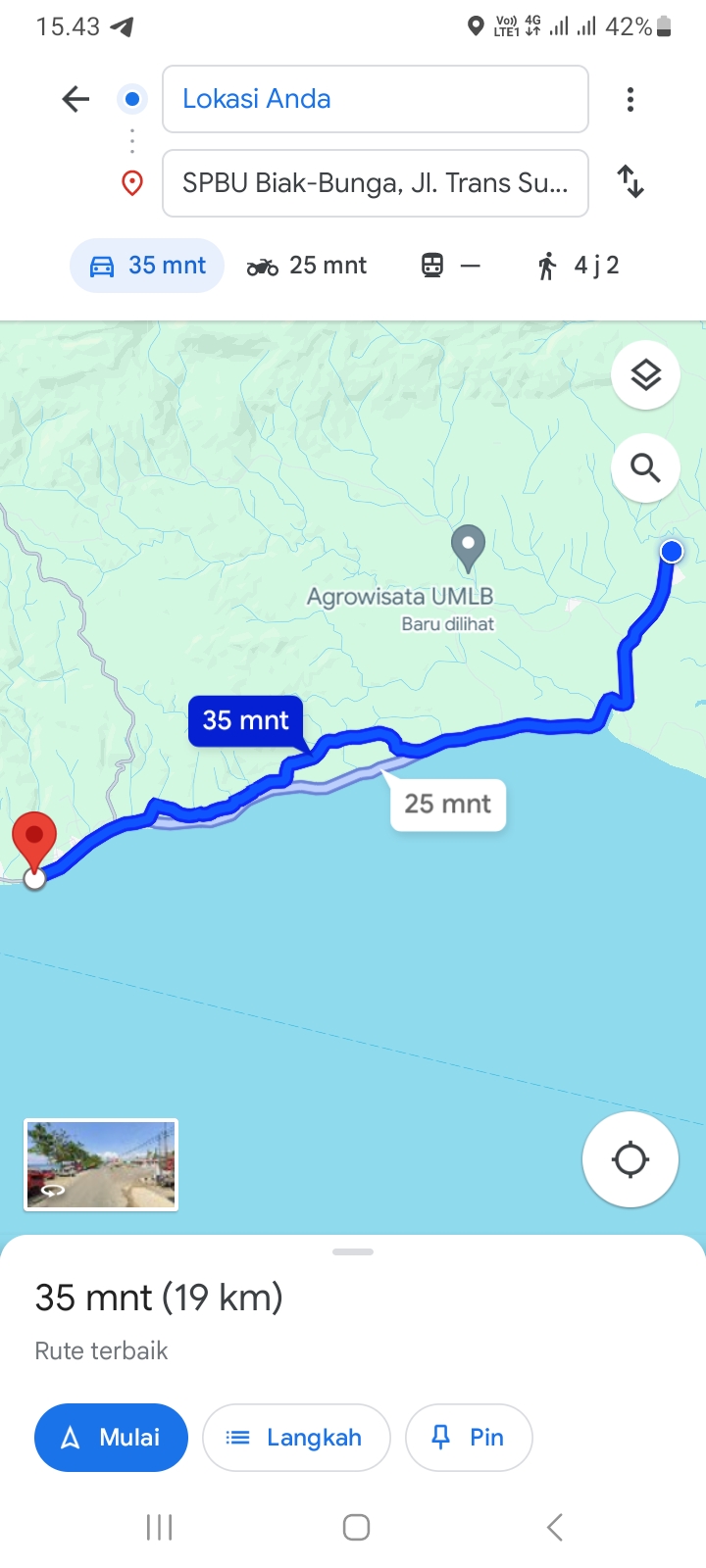706x1568 pixels.
Task: Center map on my current location
Action: (x=630, y=1159)
